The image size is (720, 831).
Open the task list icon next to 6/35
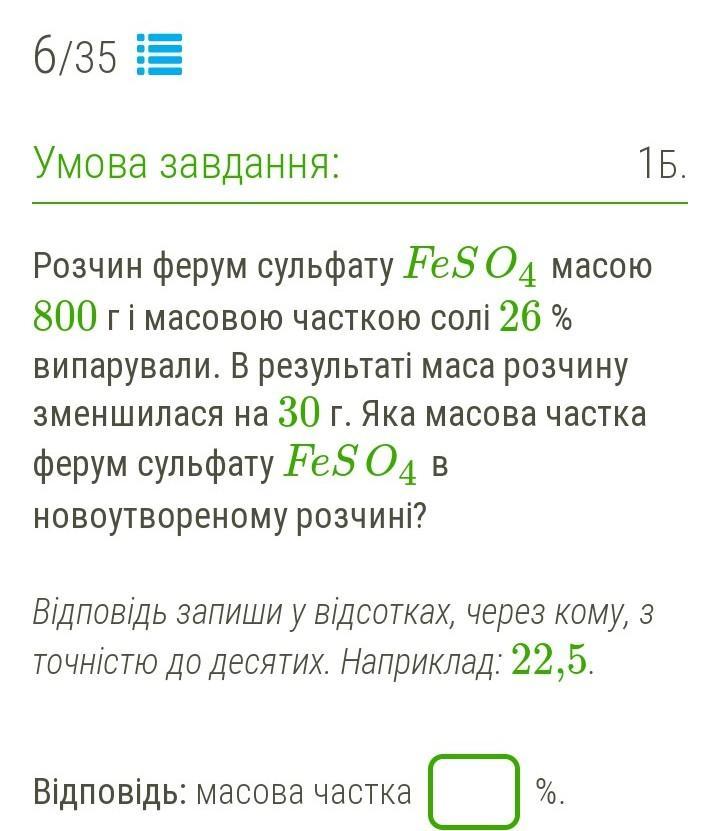point(159,56)
